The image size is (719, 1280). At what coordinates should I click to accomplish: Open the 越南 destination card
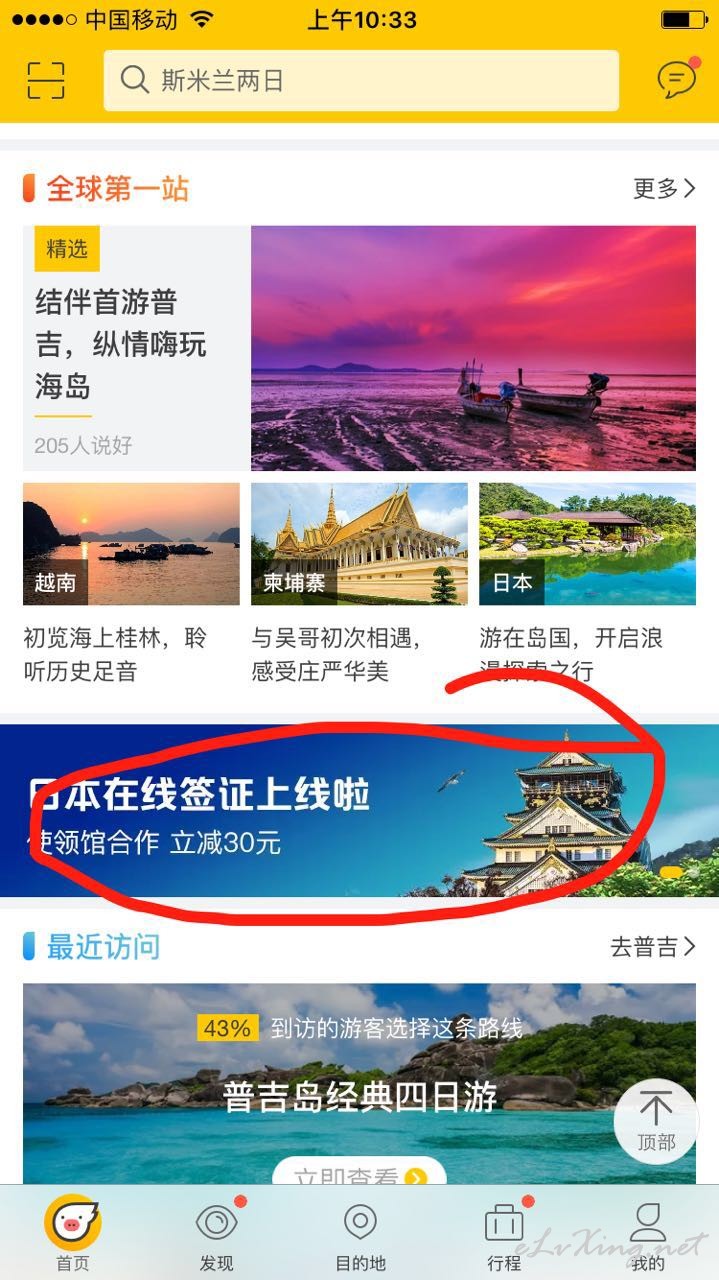coord(131,584)
